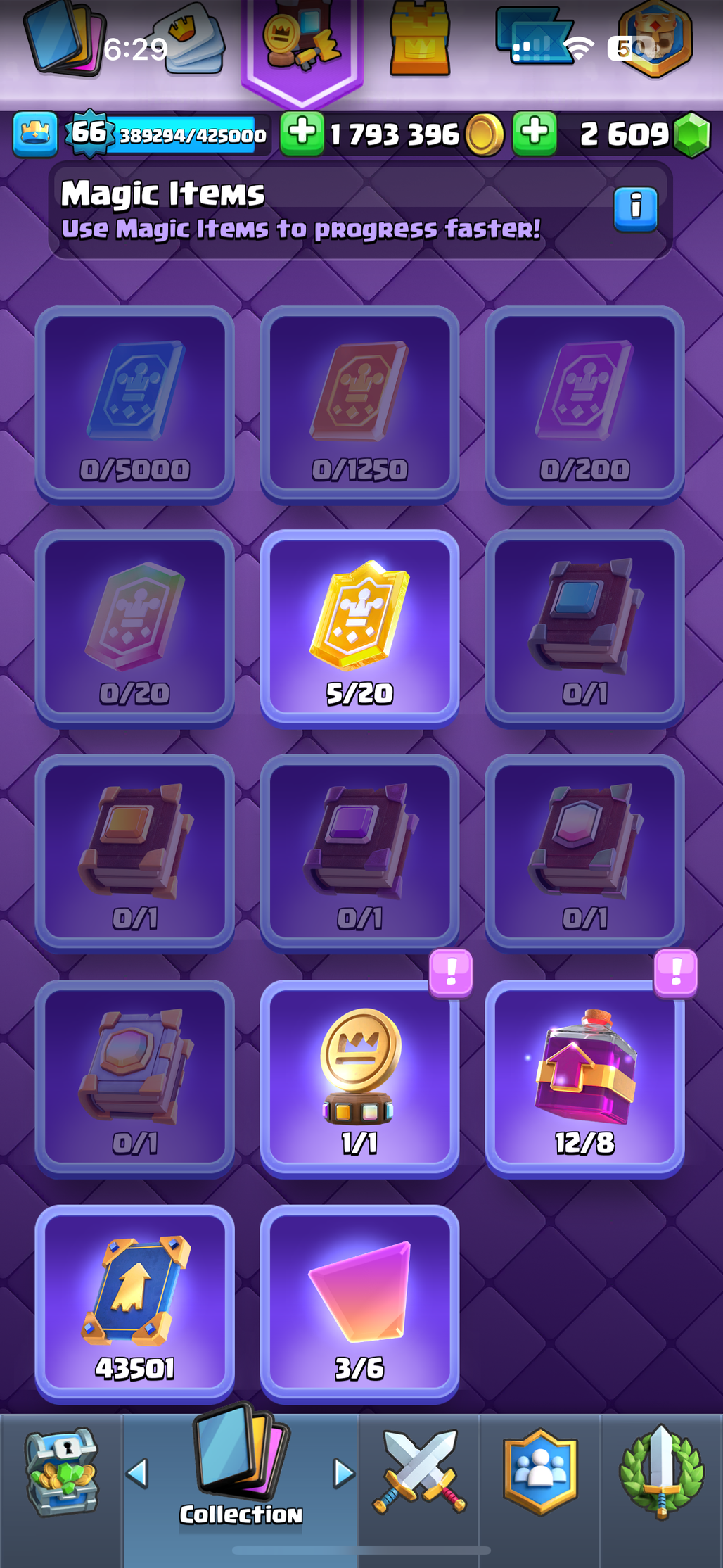This screenshot has width=723, height=1568.
Task: Open the Events sword laurel tab
Action: (x=661, y=1472)
